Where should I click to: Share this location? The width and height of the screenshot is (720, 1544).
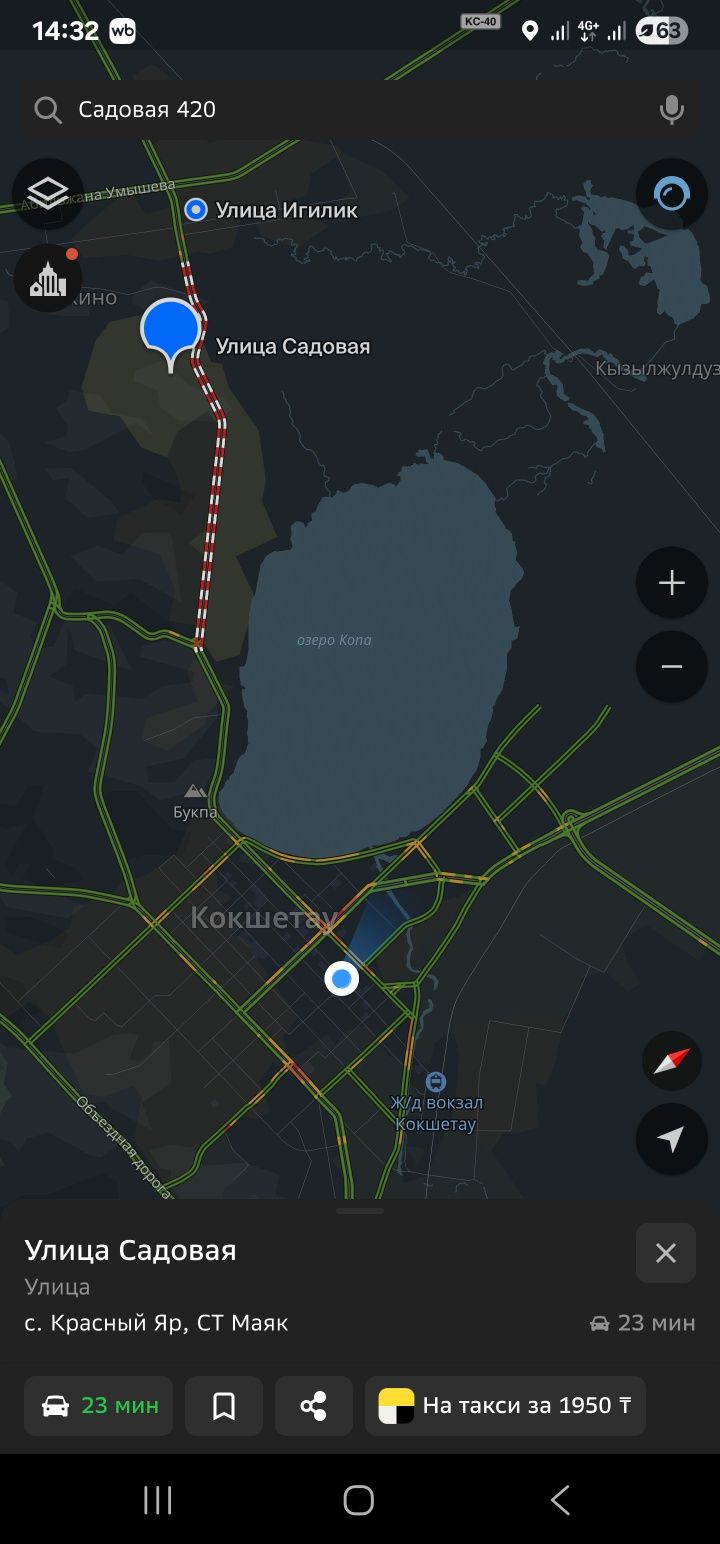point(313,1406)
